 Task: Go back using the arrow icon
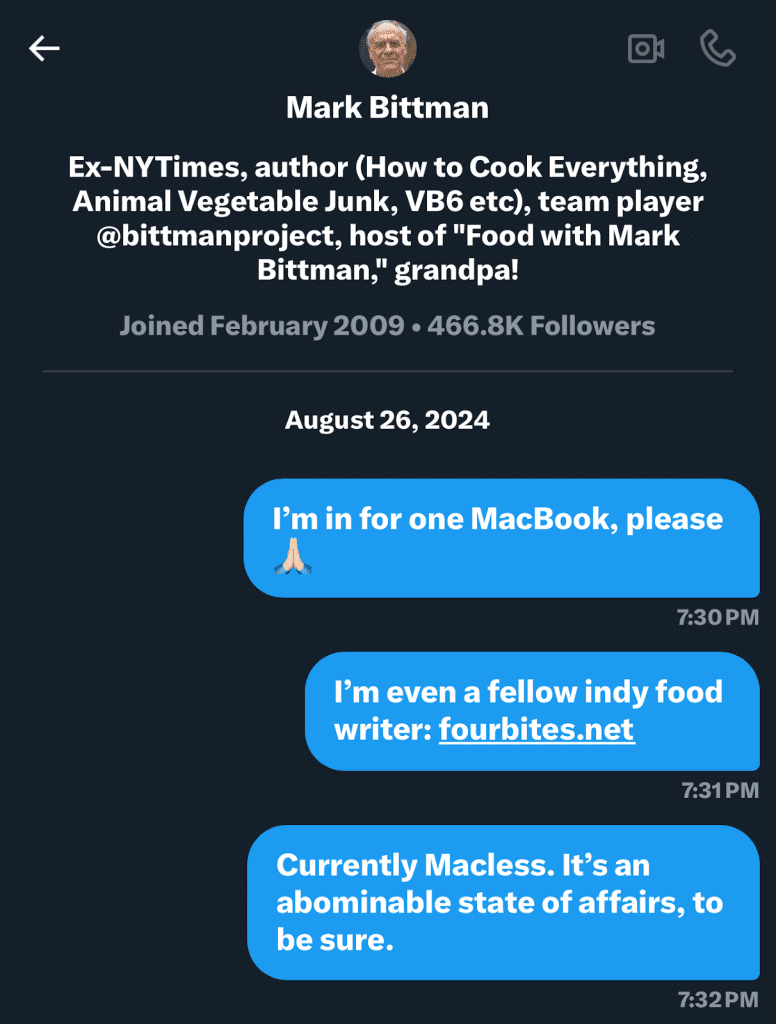pos(44,49)
